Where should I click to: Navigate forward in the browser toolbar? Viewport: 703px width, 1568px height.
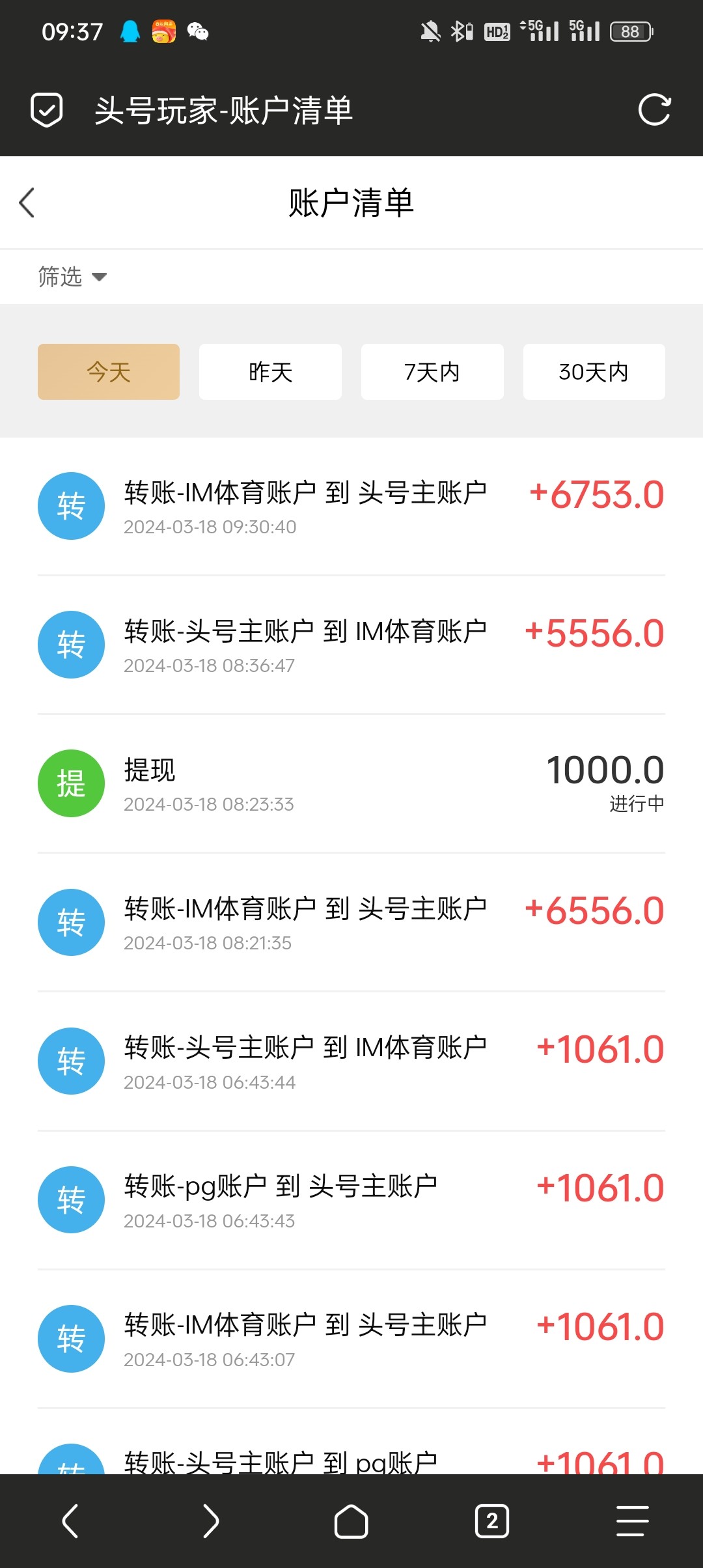(x=210, y=1521)
